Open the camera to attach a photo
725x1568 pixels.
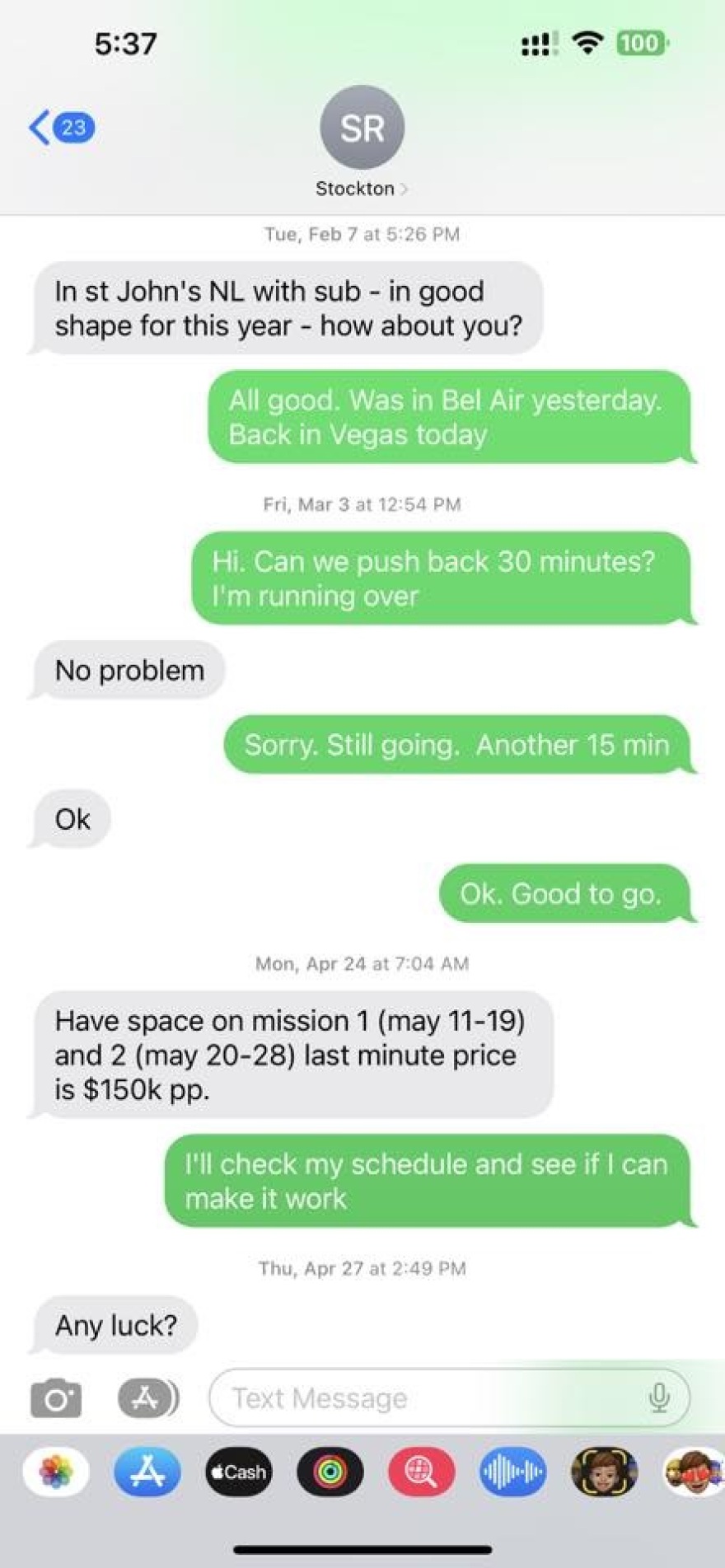pos(56,1398)
